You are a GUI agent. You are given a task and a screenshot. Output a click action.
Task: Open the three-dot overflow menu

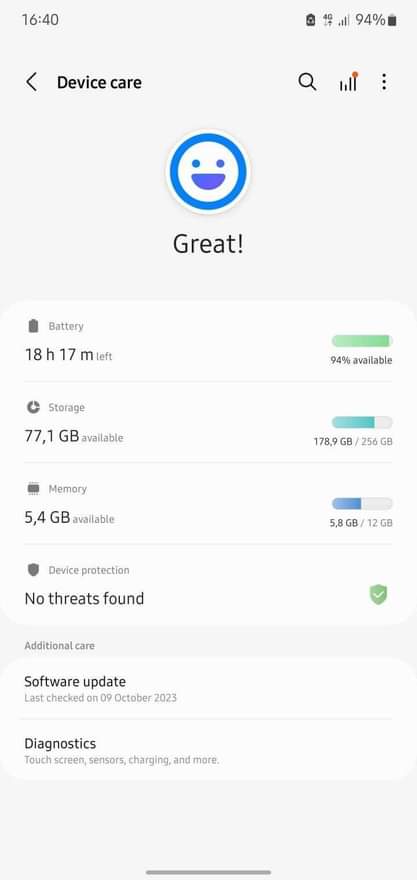[x=384, y=82]
